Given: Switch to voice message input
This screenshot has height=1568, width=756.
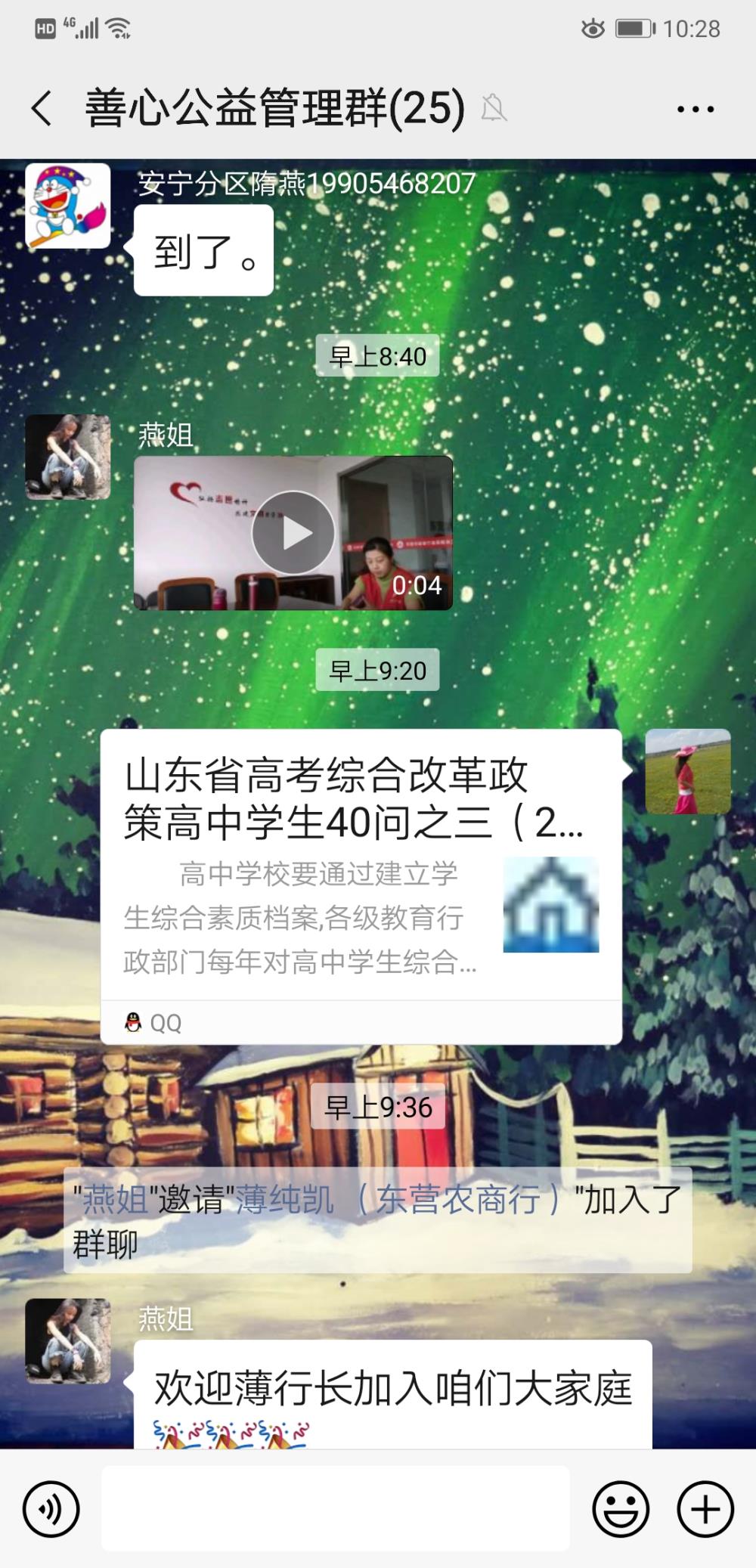Looking at the screenshot, I should point(51,1509).
